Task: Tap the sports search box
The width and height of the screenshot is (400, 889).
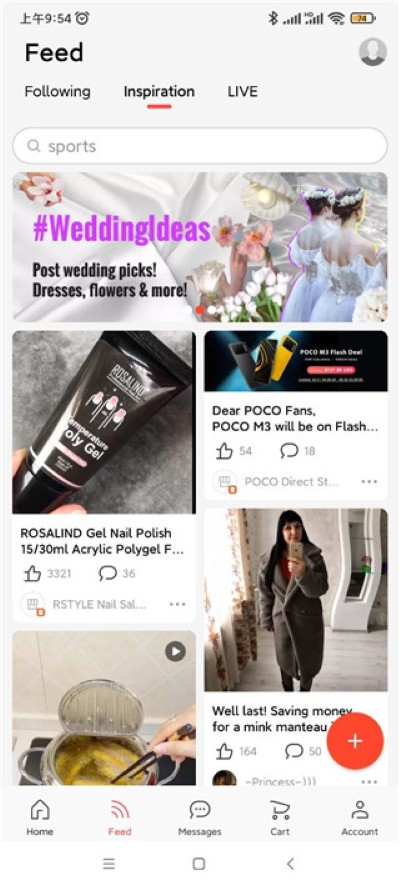Action: (x=200, y=146)
